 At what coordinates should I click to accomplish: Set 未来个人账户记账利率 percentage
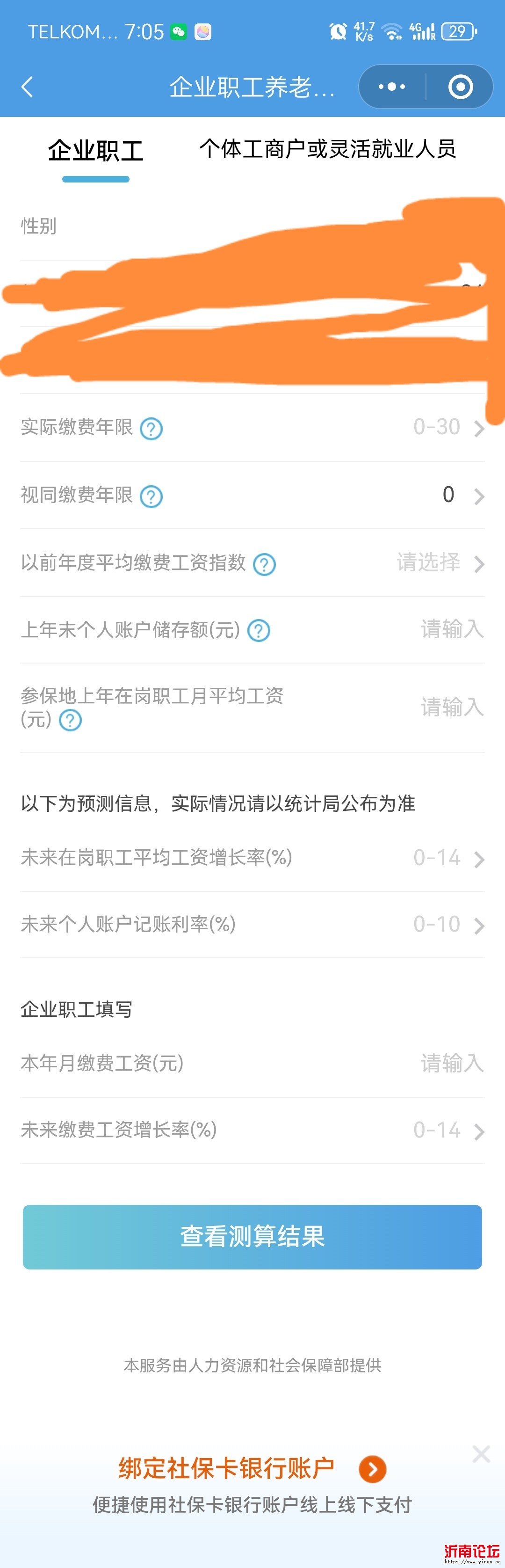pos(448,925)
